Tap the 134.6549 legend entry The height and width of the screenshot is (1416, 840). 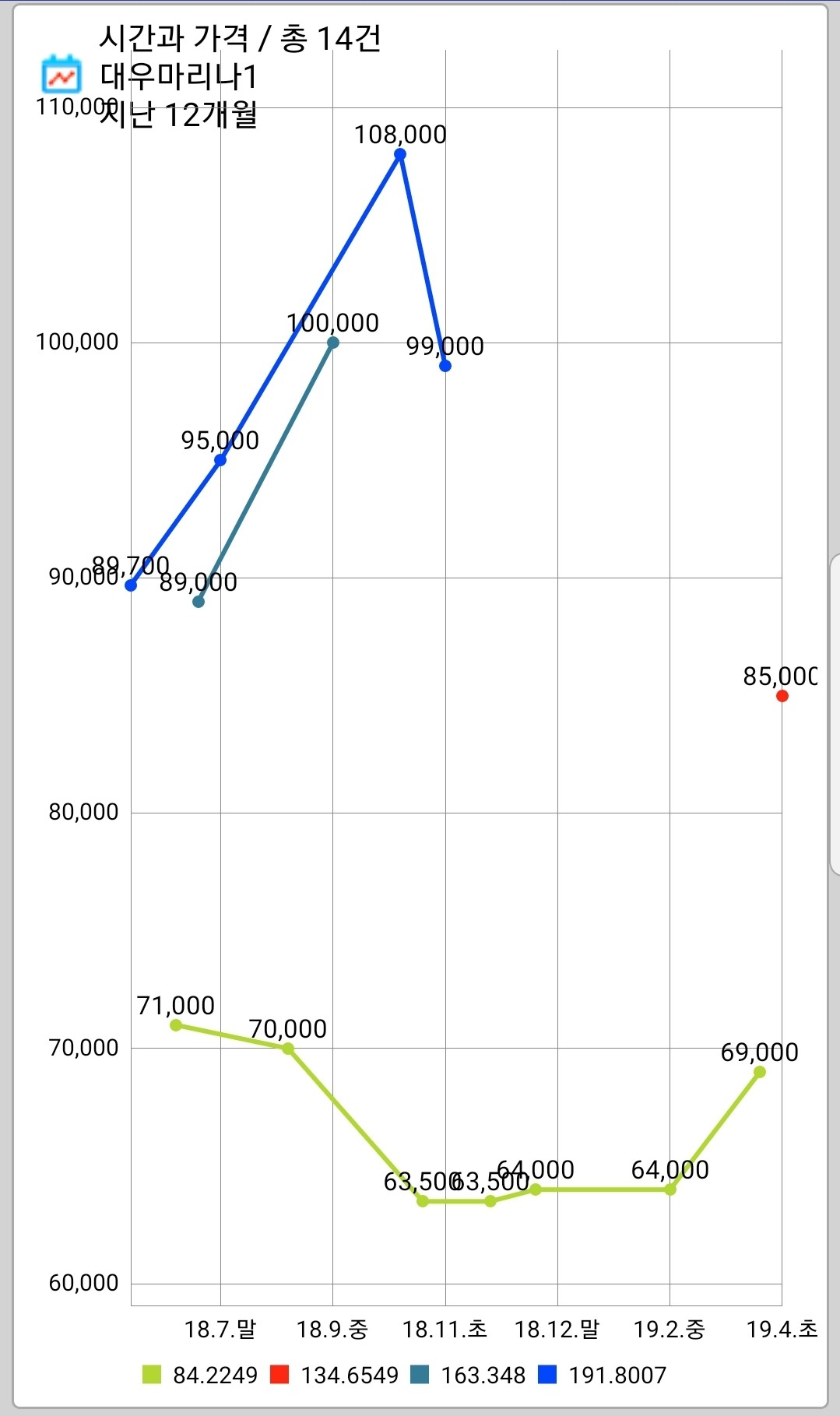coord(334,1375)
